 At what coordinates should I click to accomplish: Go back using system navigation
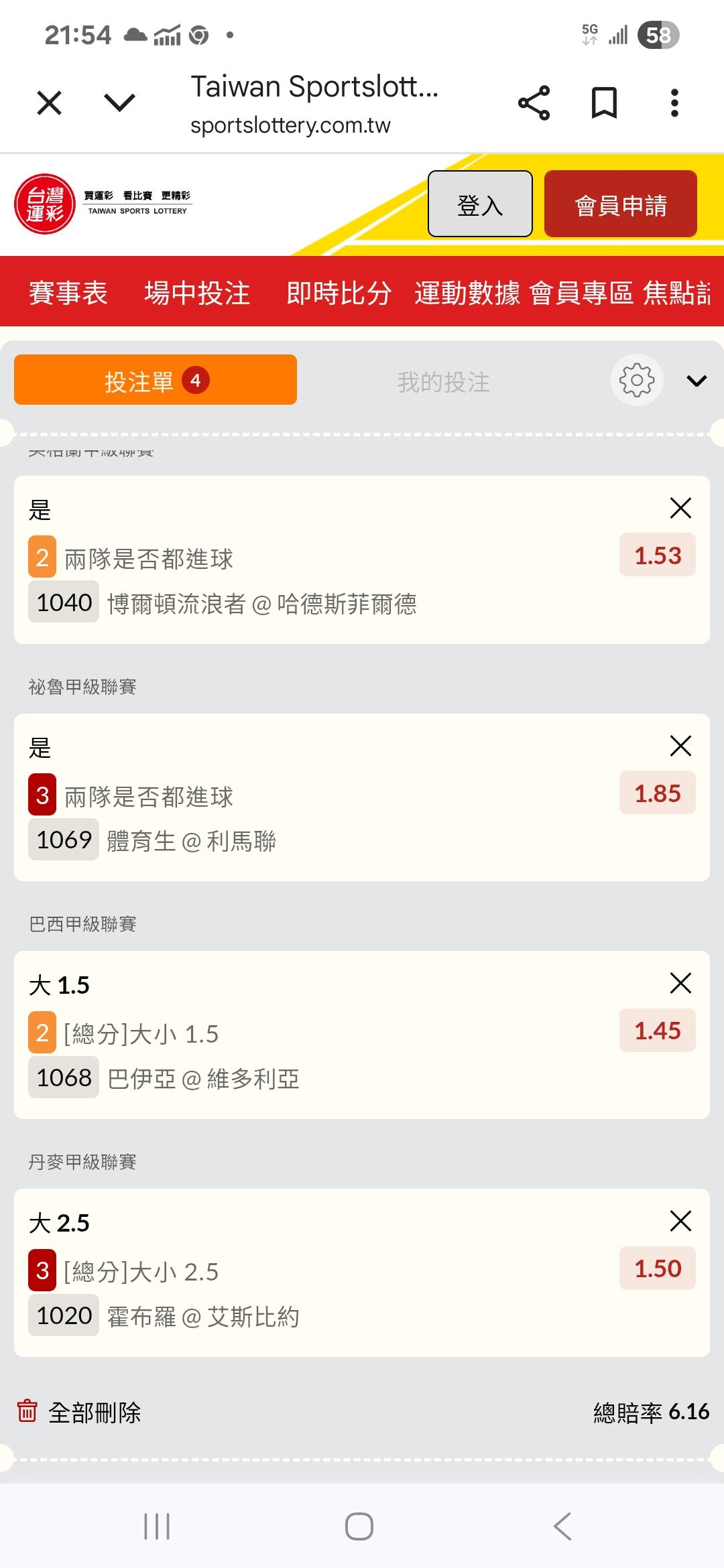click(562, 1526)
